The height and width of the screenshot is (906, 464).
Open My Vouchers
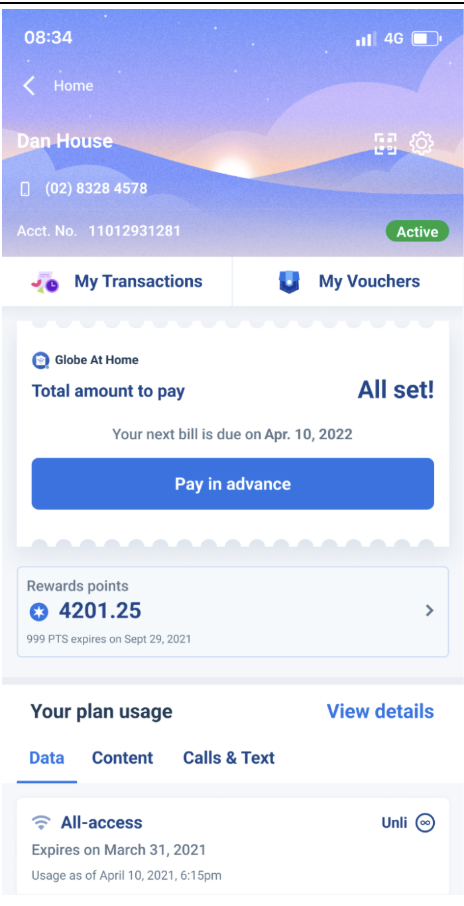(348, 281)
